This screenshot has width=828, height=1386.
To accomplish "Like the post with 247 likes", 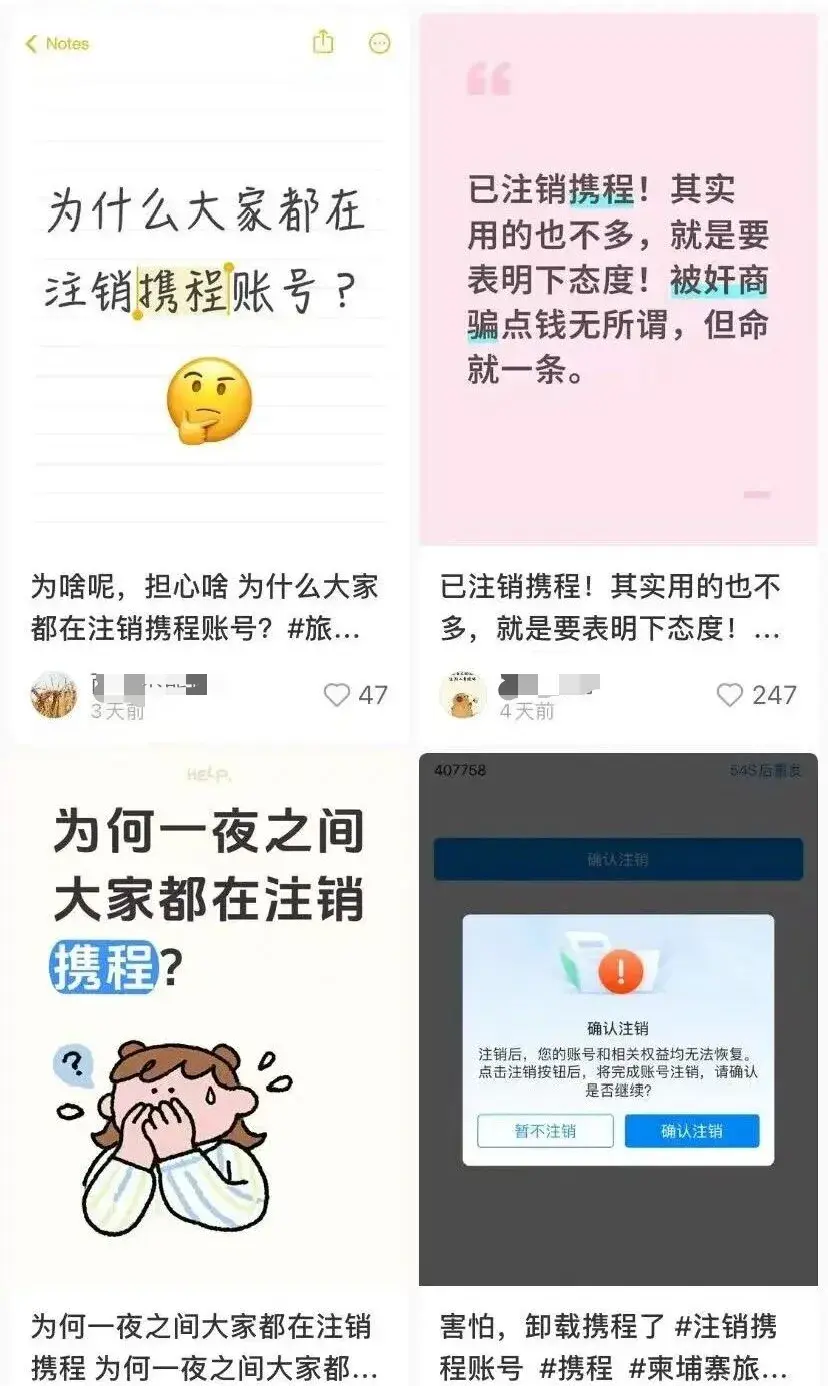I will (731, 695).
